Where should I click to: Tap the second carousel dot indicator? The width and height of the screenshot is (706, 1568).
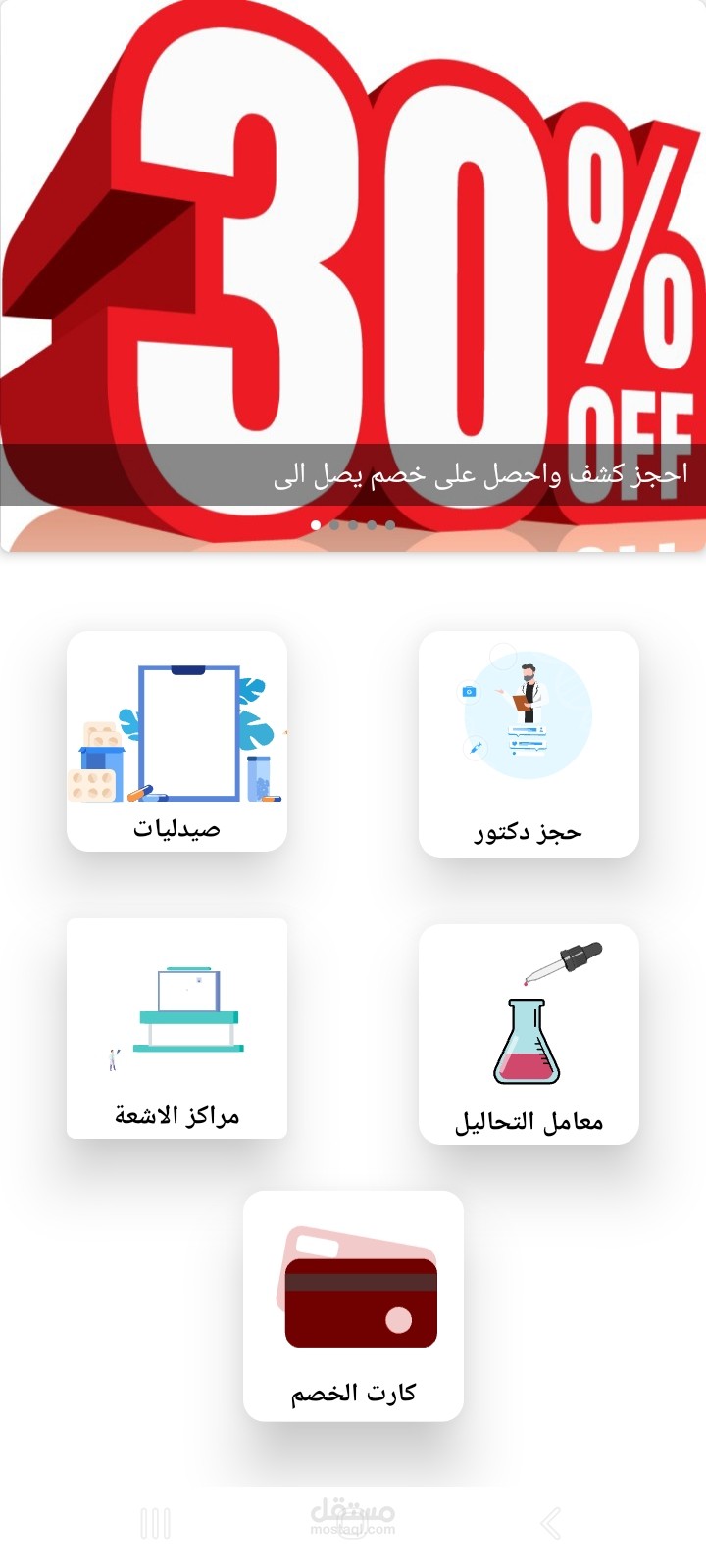pos(333,525)
